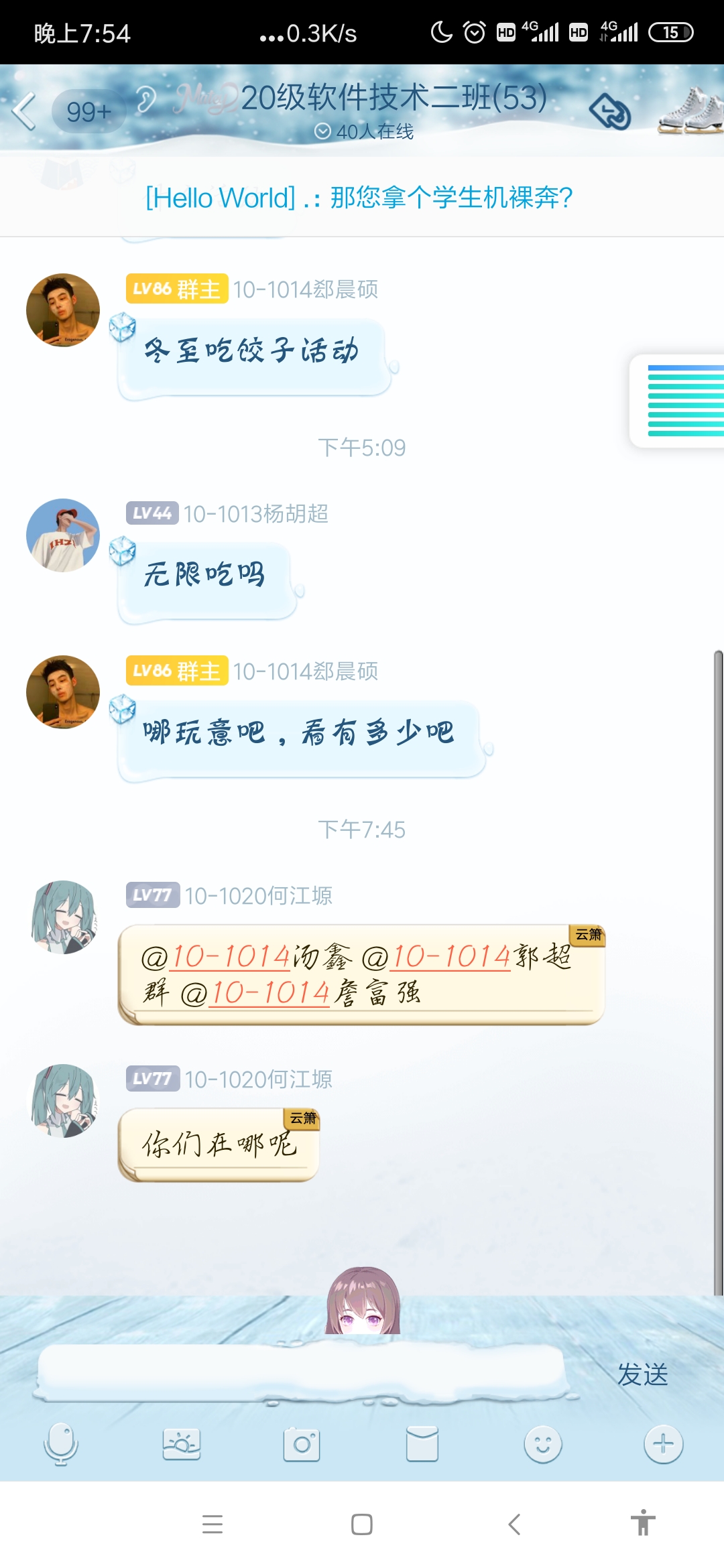This screenshot has height=1568, width=724.
Task: Open recent apps from navigation bar
Action: (x=213, y=1524)
